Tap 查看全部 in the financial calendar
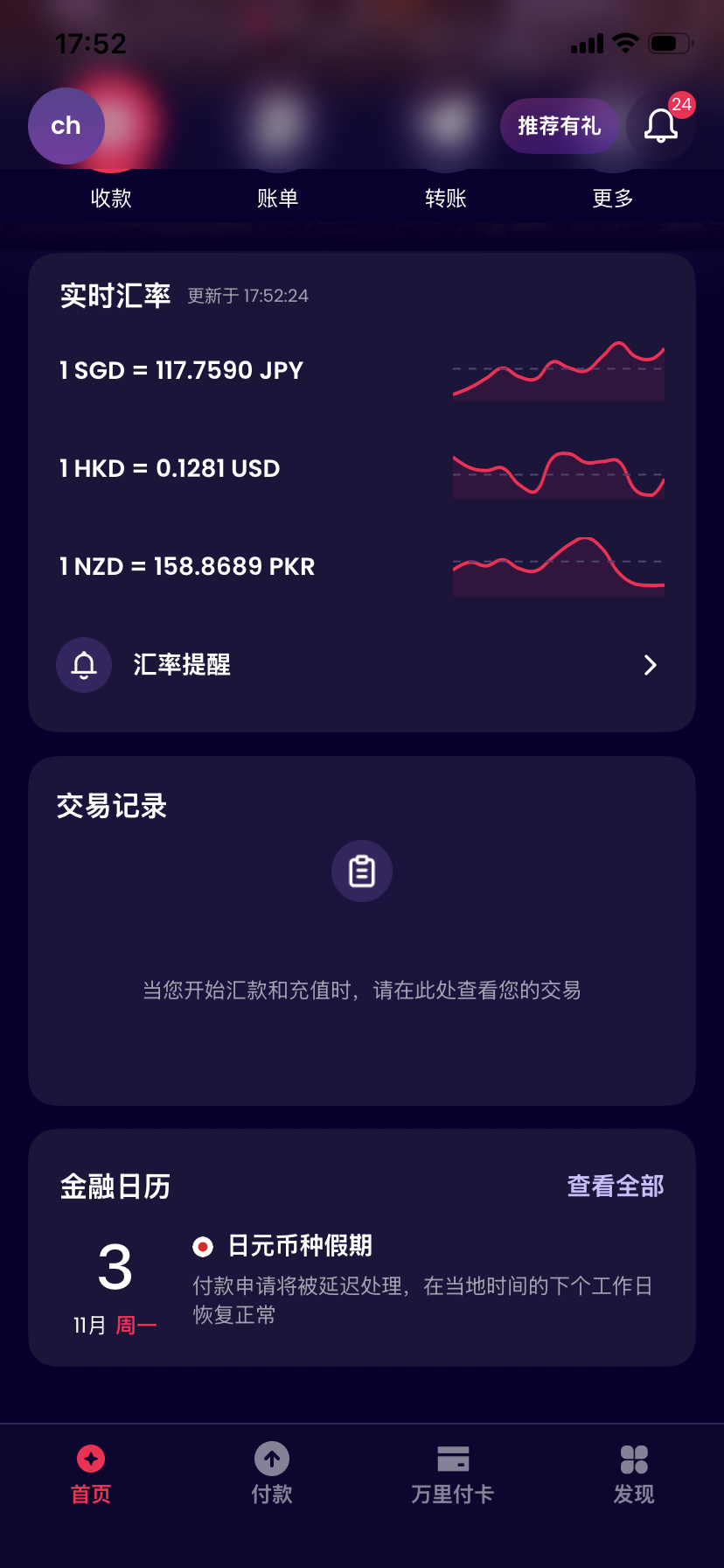Viewport: 724px width, 1568px height. pyautogui.click(x=616, y=1186)
